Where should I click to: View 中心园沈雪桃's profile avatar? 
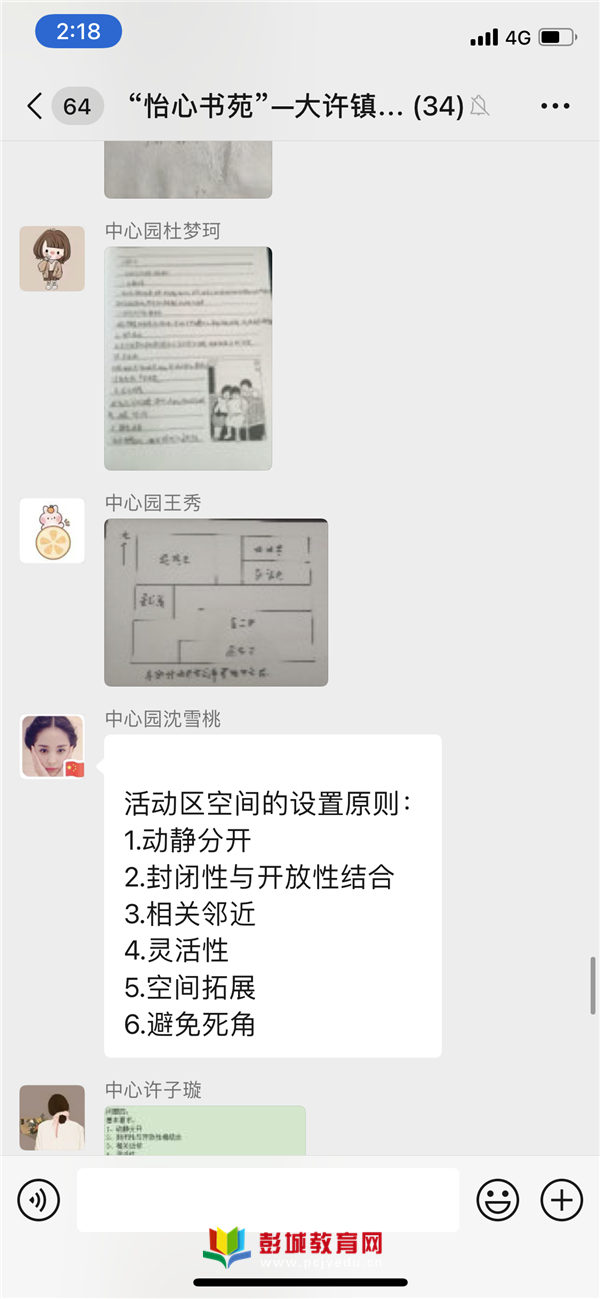pos(52,746)
